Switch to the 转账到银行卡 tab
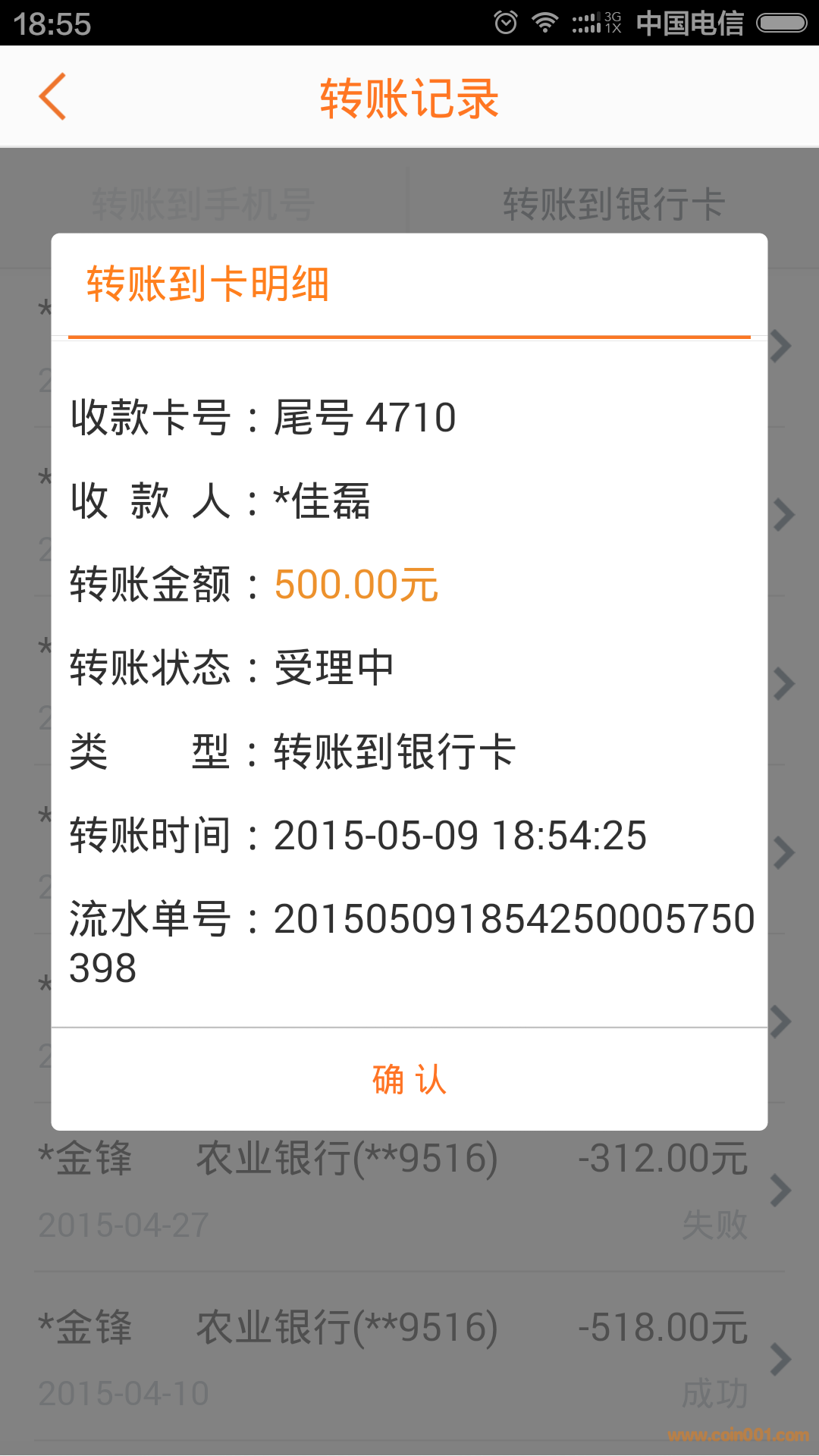 click(613, 205)
